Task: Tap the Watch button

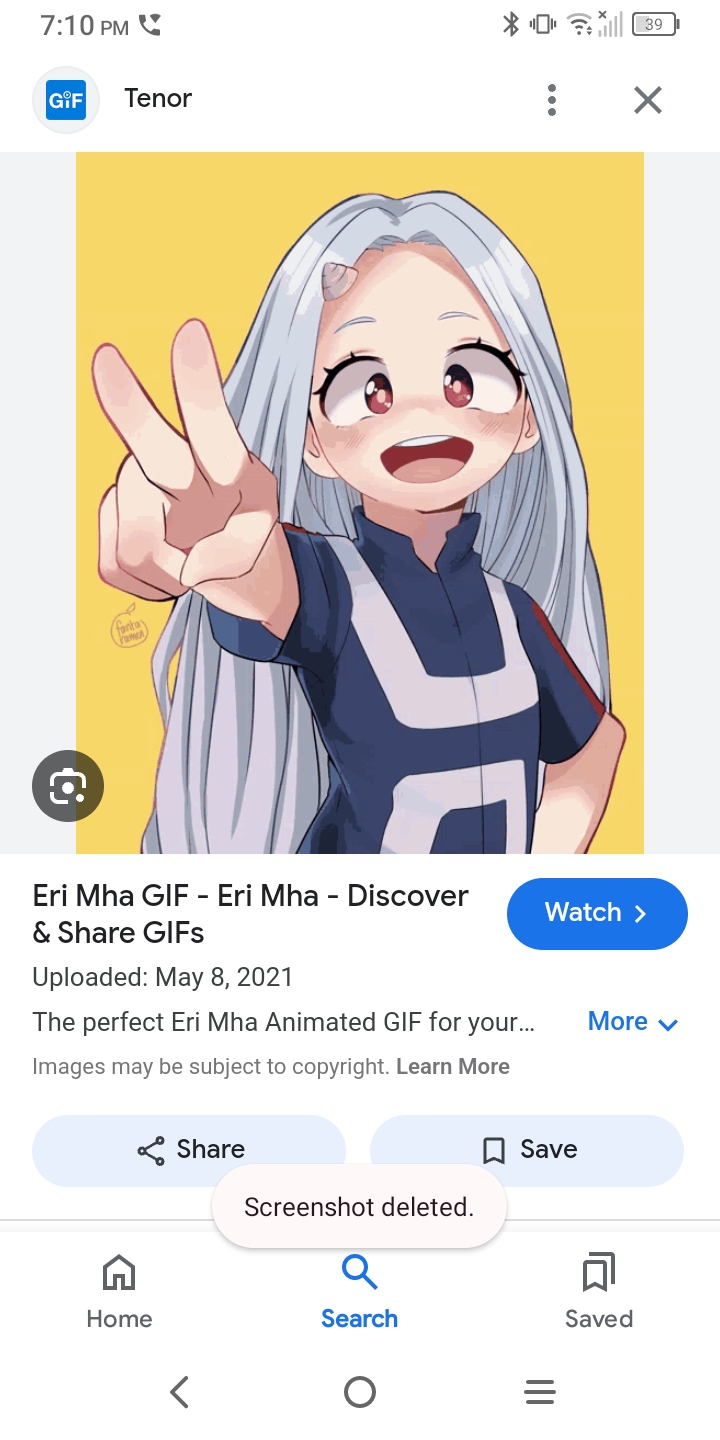Action: 597,913
